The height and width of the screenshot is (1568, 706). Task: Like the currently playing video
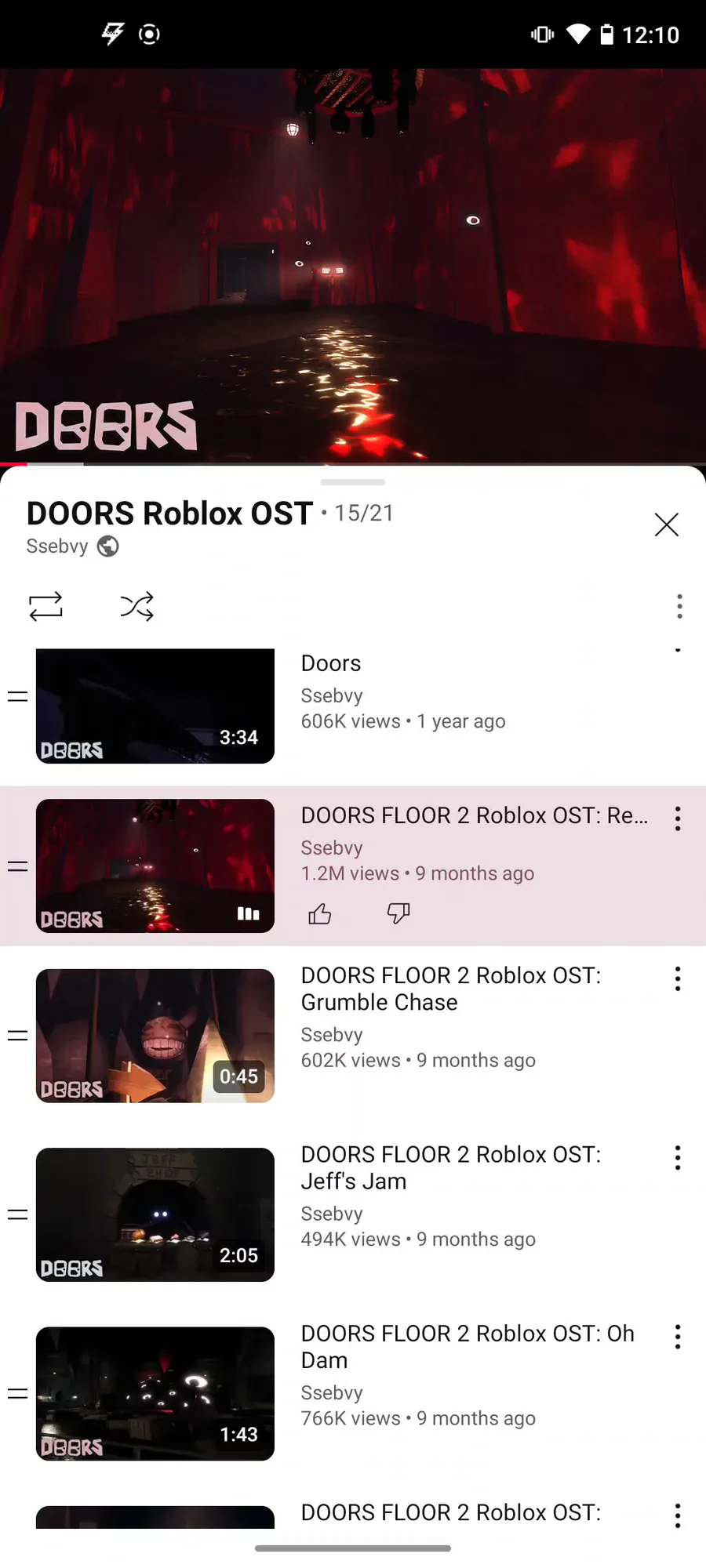[x=320, y=913]
